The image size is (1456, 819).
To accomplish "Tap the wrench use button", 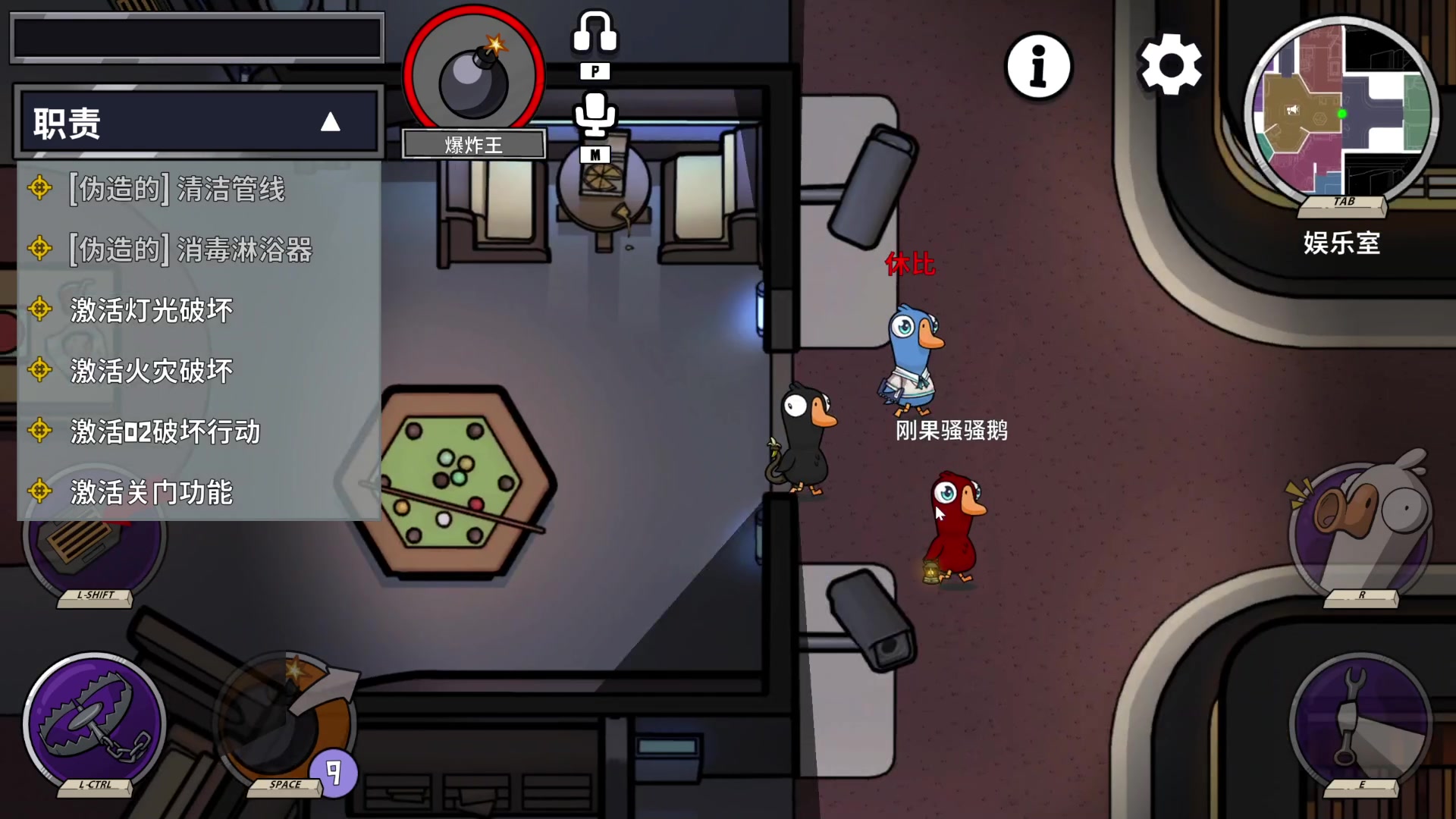I will [x=1360, y=724].
